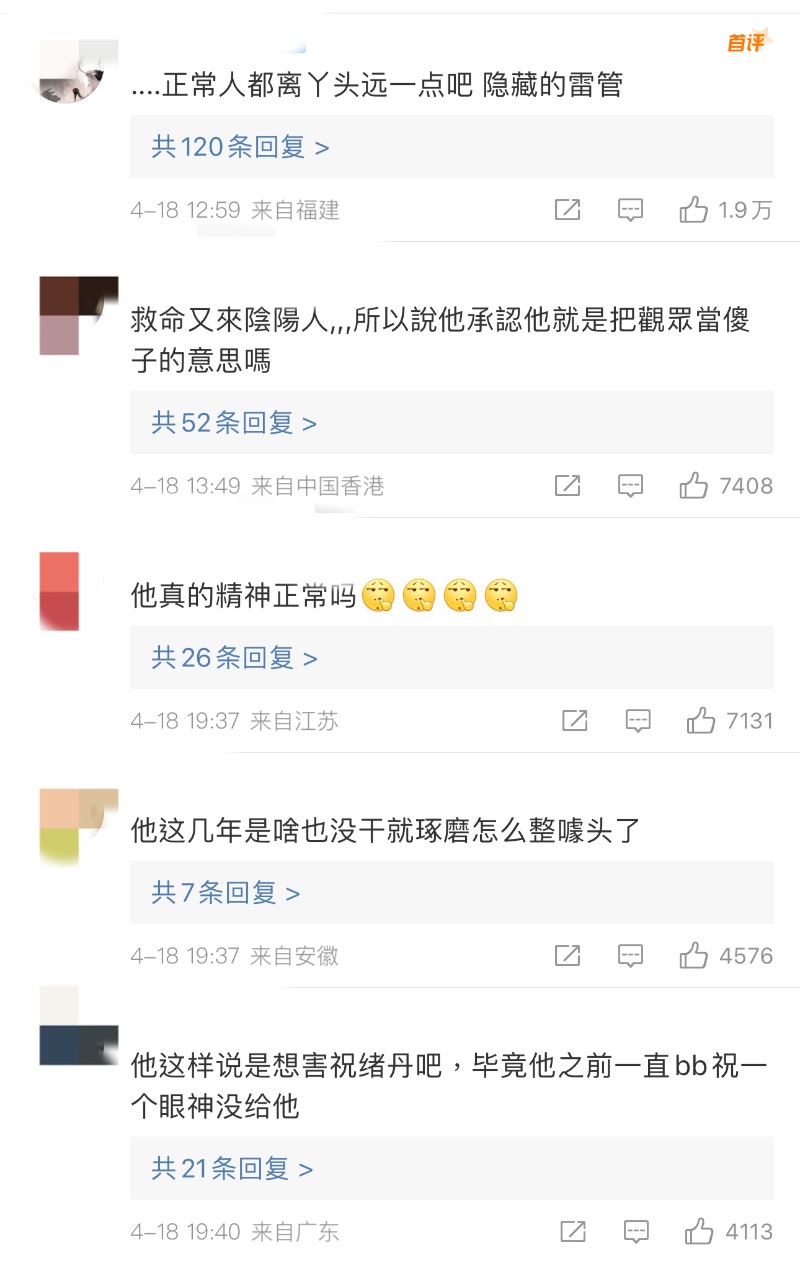Expand the 共21条回复 replies
Viewport: 800px width, 1263px height.
(232, 1168)
